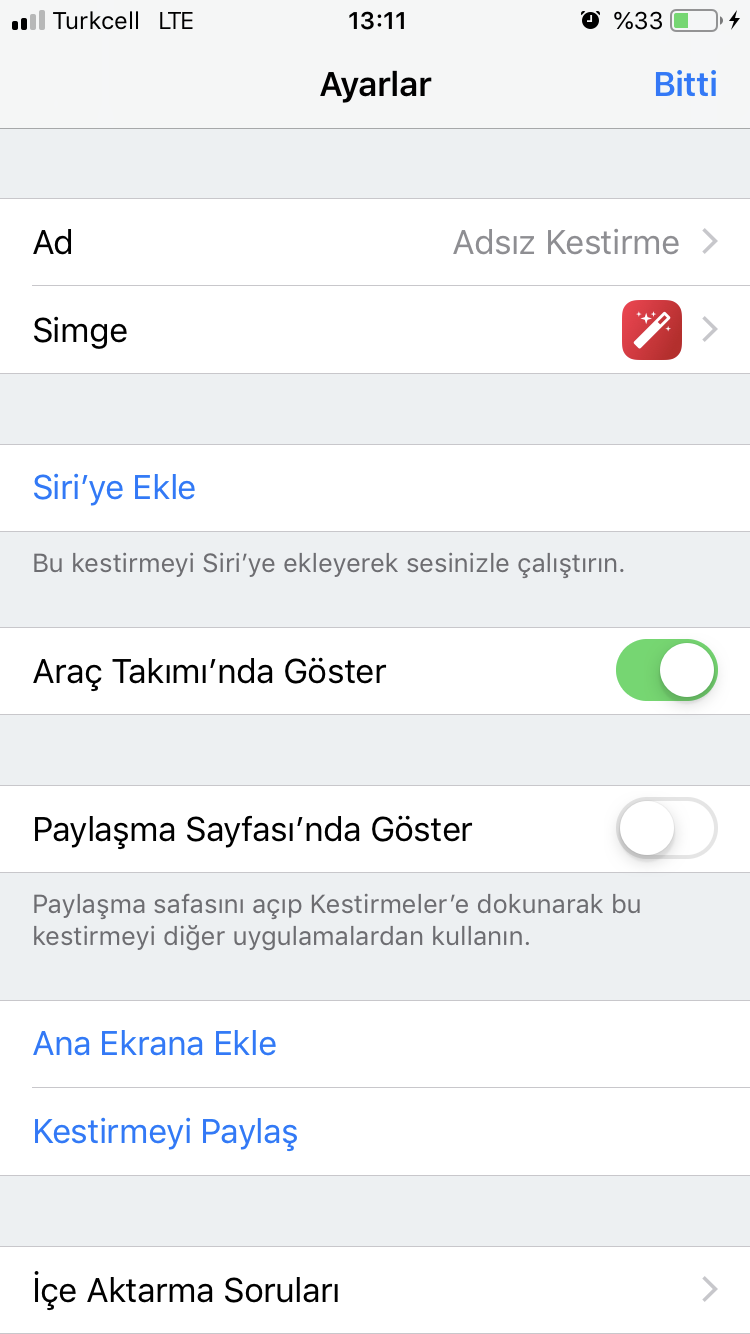Open the Ad row to rename shortcut
This screenshot has height=1334, width=750.
tap(375, 242)
